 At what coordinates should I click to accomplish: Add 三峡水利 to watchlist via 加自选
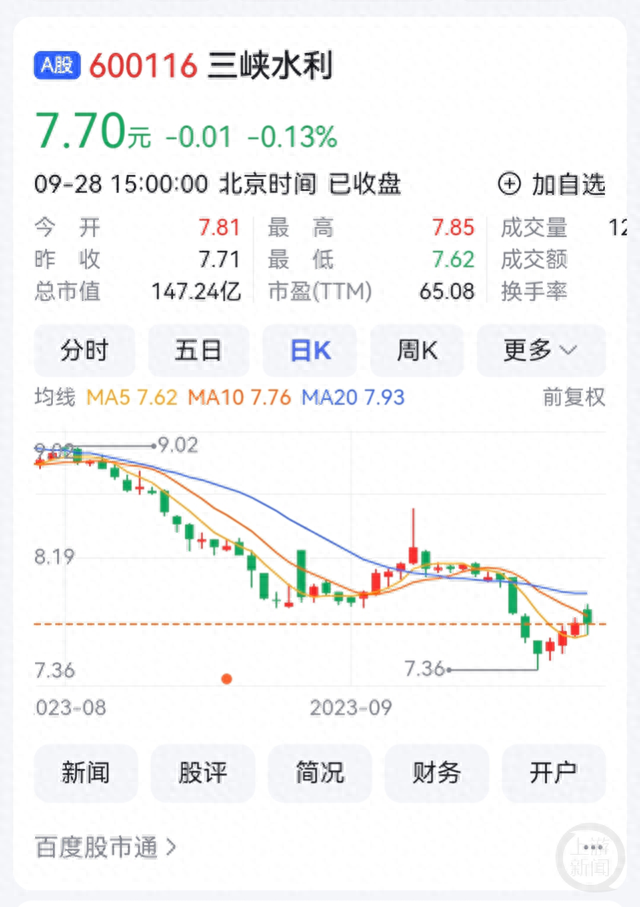(x=552, y=184)
